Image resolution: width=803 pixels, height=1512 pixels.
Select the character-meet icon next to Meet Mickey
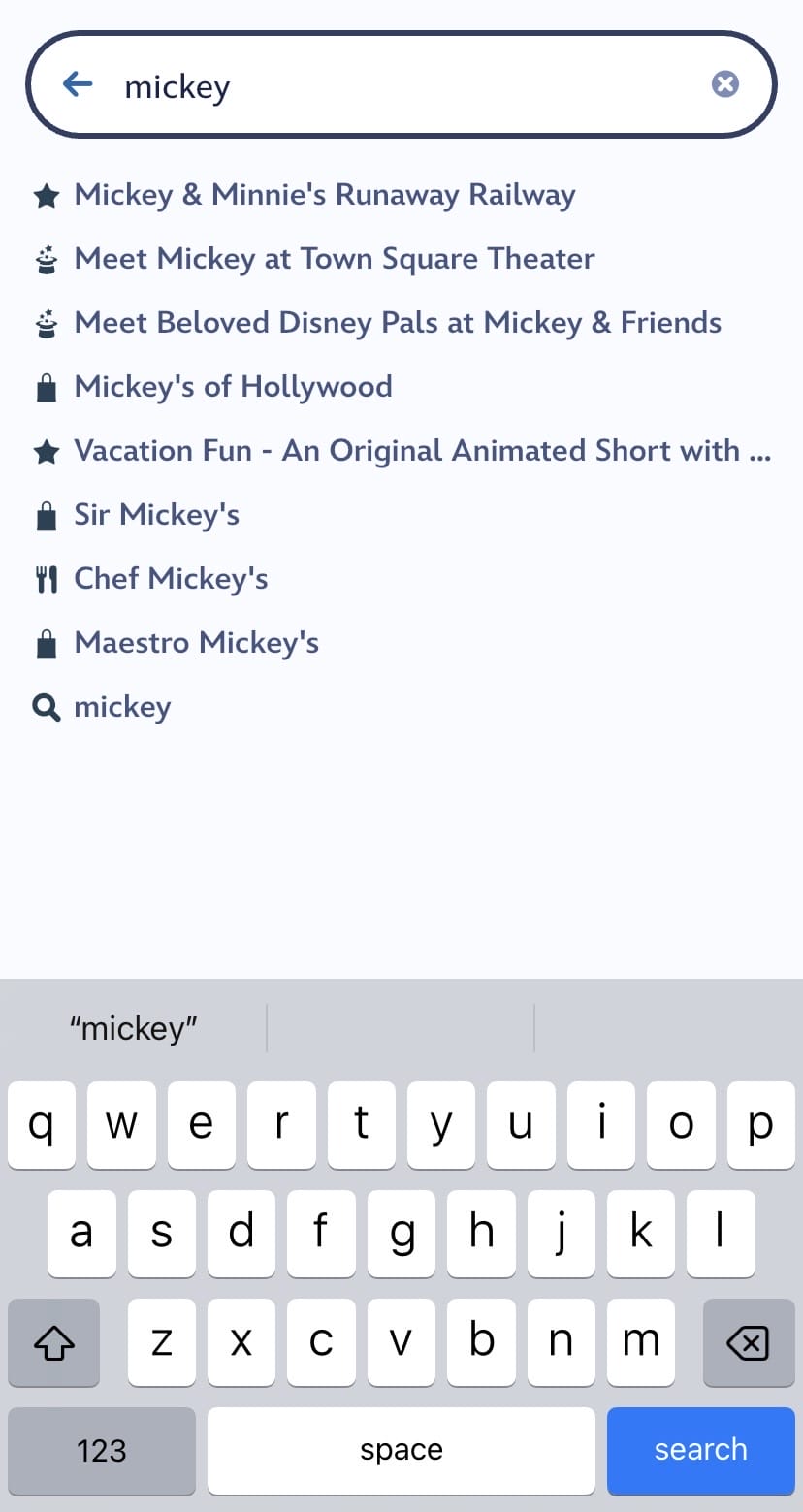pyautogui.click(x=46, y=258)
